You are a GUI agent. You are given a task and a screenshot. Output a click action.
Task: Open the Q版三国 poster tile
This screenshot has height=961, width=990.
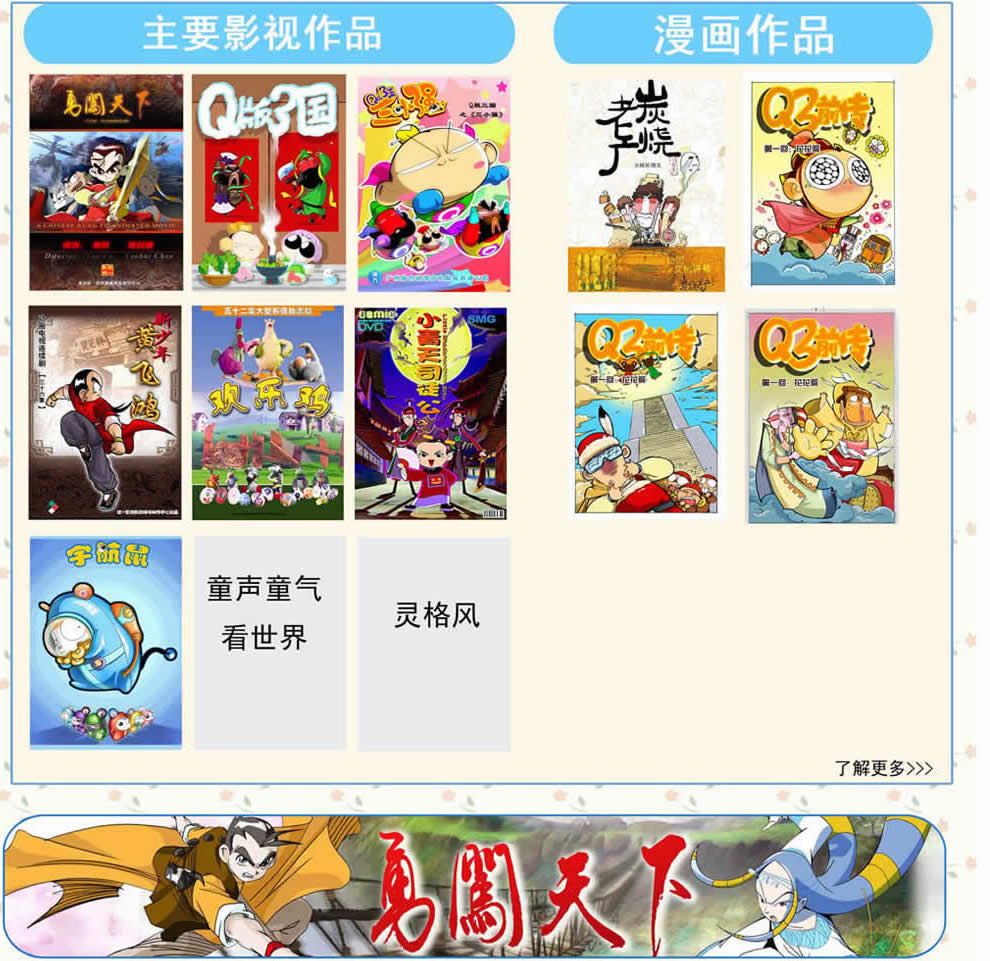coord(269,182)
